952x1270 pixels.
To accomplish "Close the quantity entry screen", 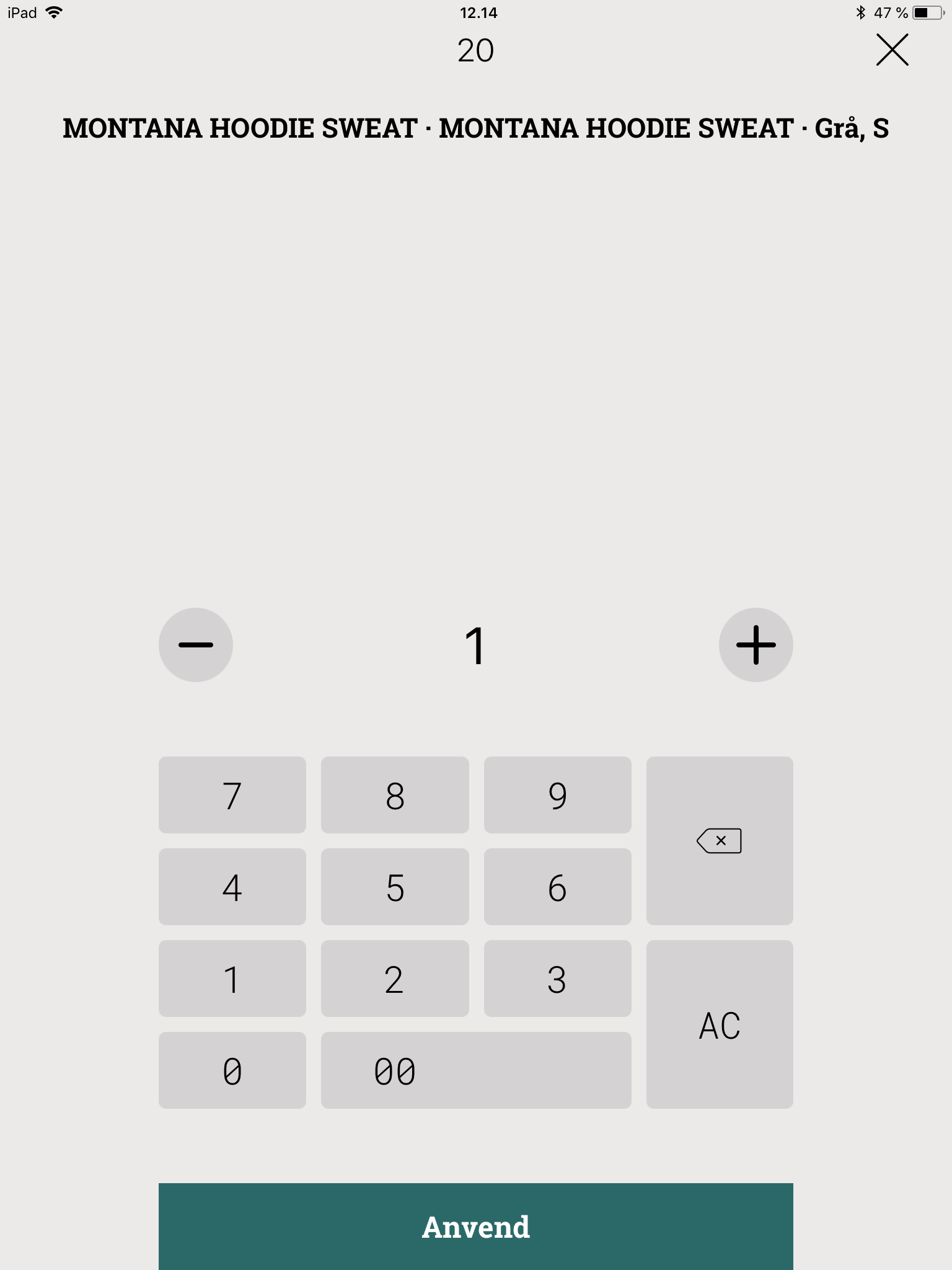I will [892, 50].
